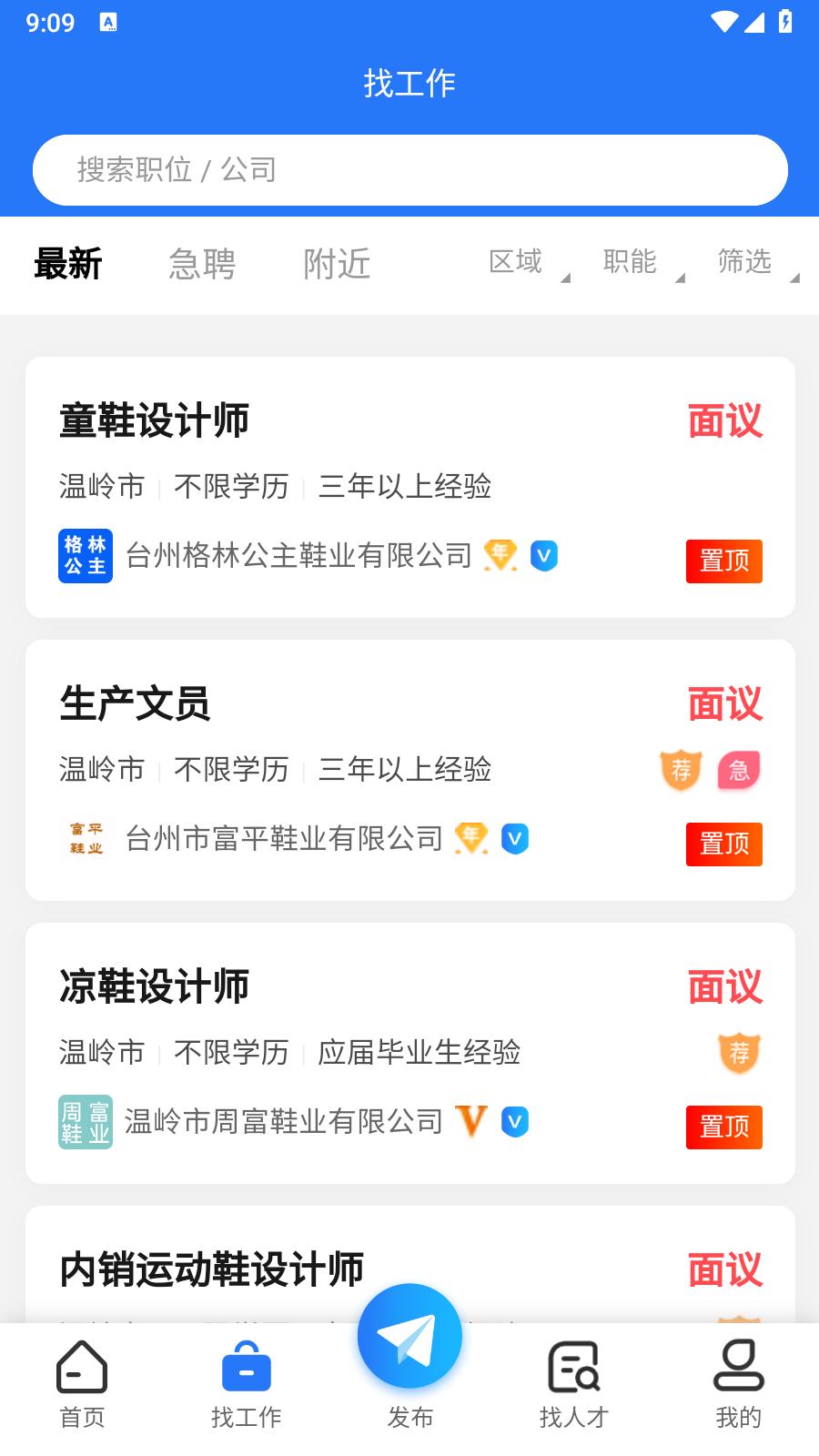Click the 面议 salary label on 生产文员
Image resolution: width=819 pixels, height=1456 pixels.
tap(724, 704)
